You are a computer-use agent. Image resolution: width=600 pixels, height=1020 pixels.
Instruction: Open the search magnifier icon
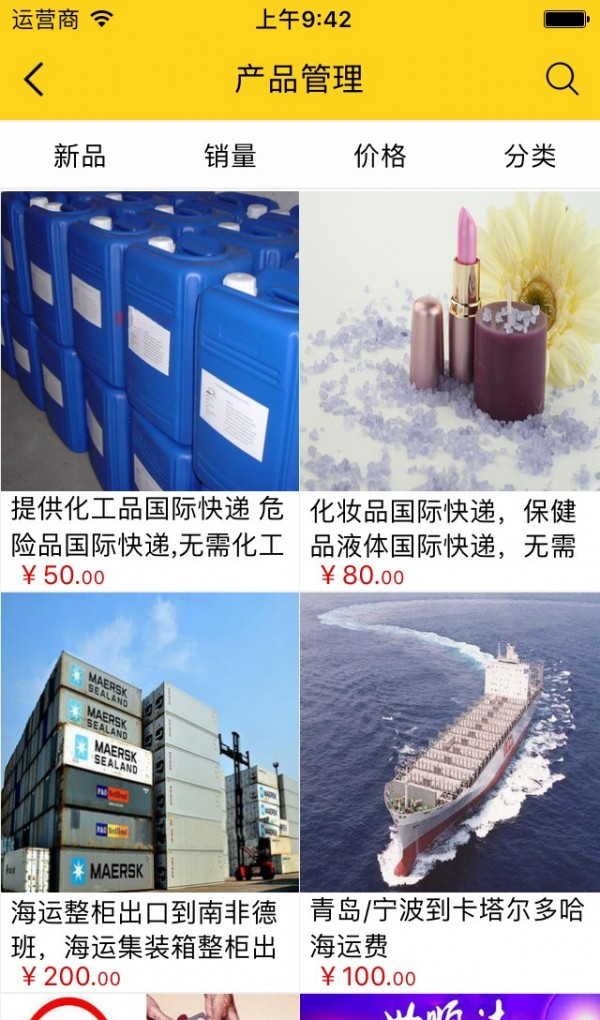(x=562, y=79)
